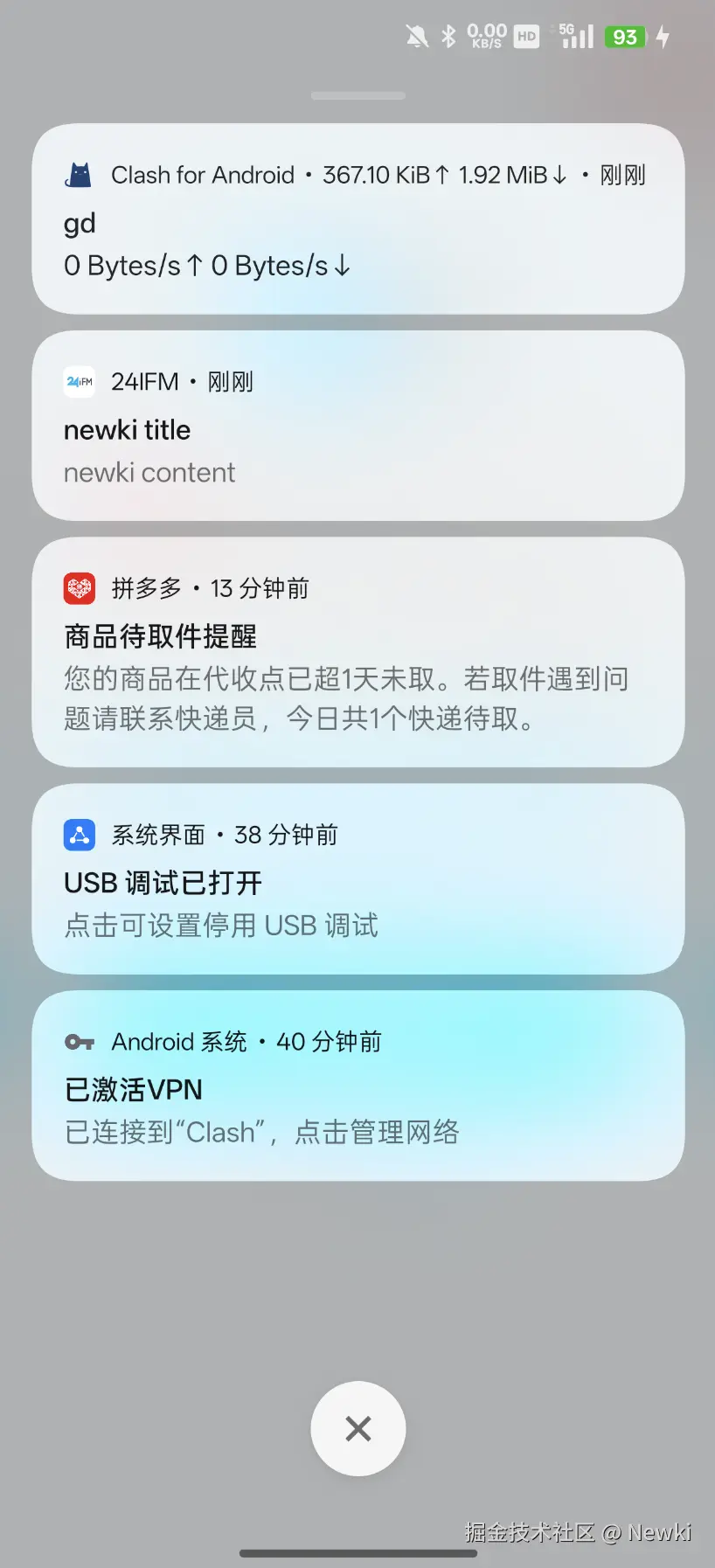Open the USB 调试已打开 notification
Image resolution: width=715 pixels, height=1568 pixels.
[357, 879]
